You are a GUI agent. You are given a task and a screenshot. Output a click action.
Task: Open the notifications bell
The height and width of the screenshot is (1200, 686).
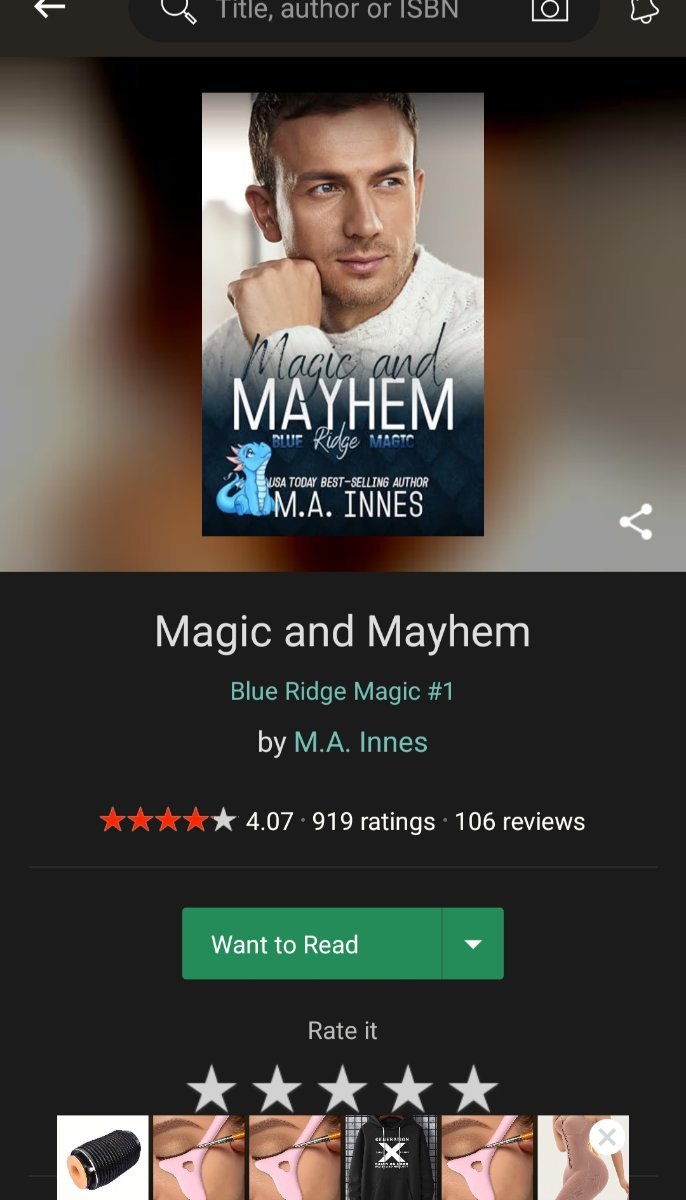645,9
